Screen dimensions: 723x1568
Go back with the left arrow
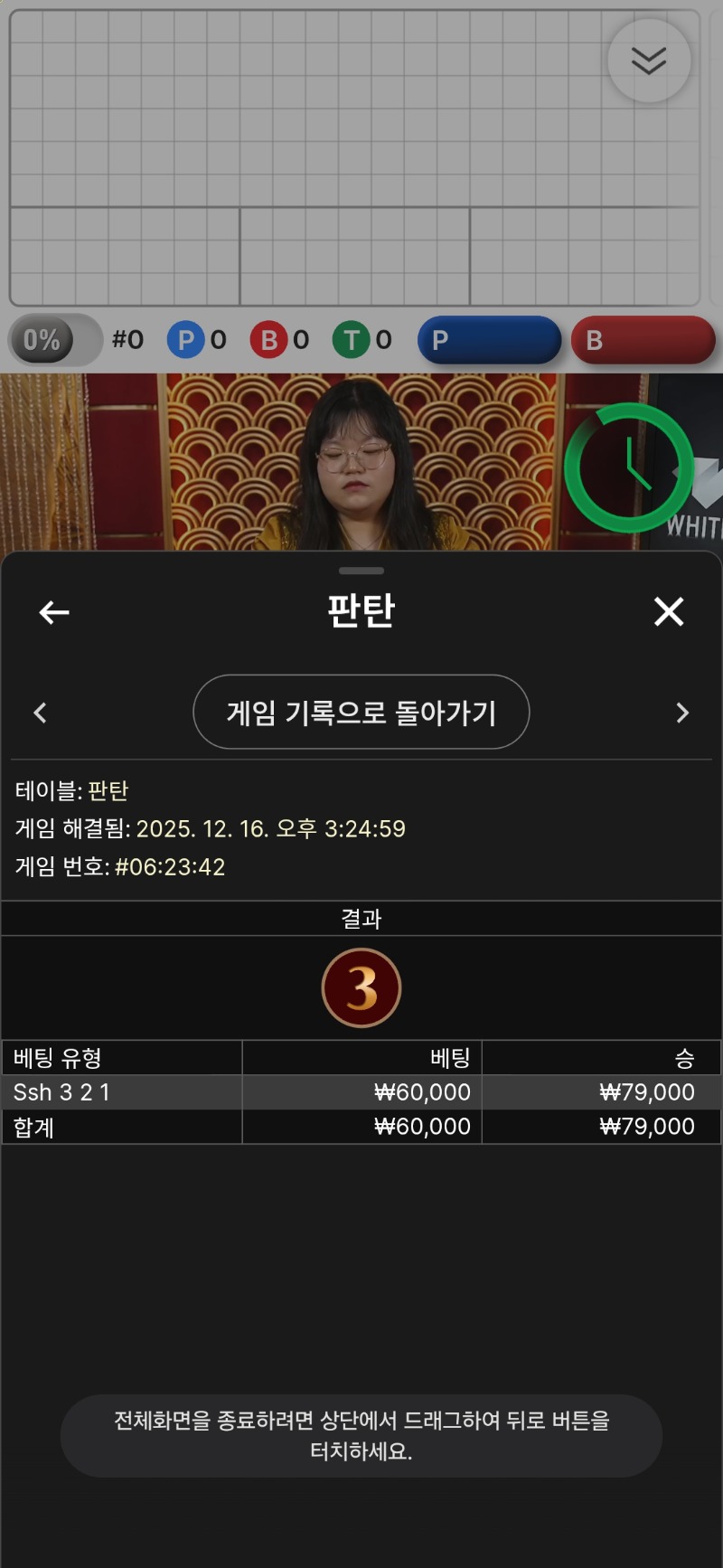tap(54, 612)
